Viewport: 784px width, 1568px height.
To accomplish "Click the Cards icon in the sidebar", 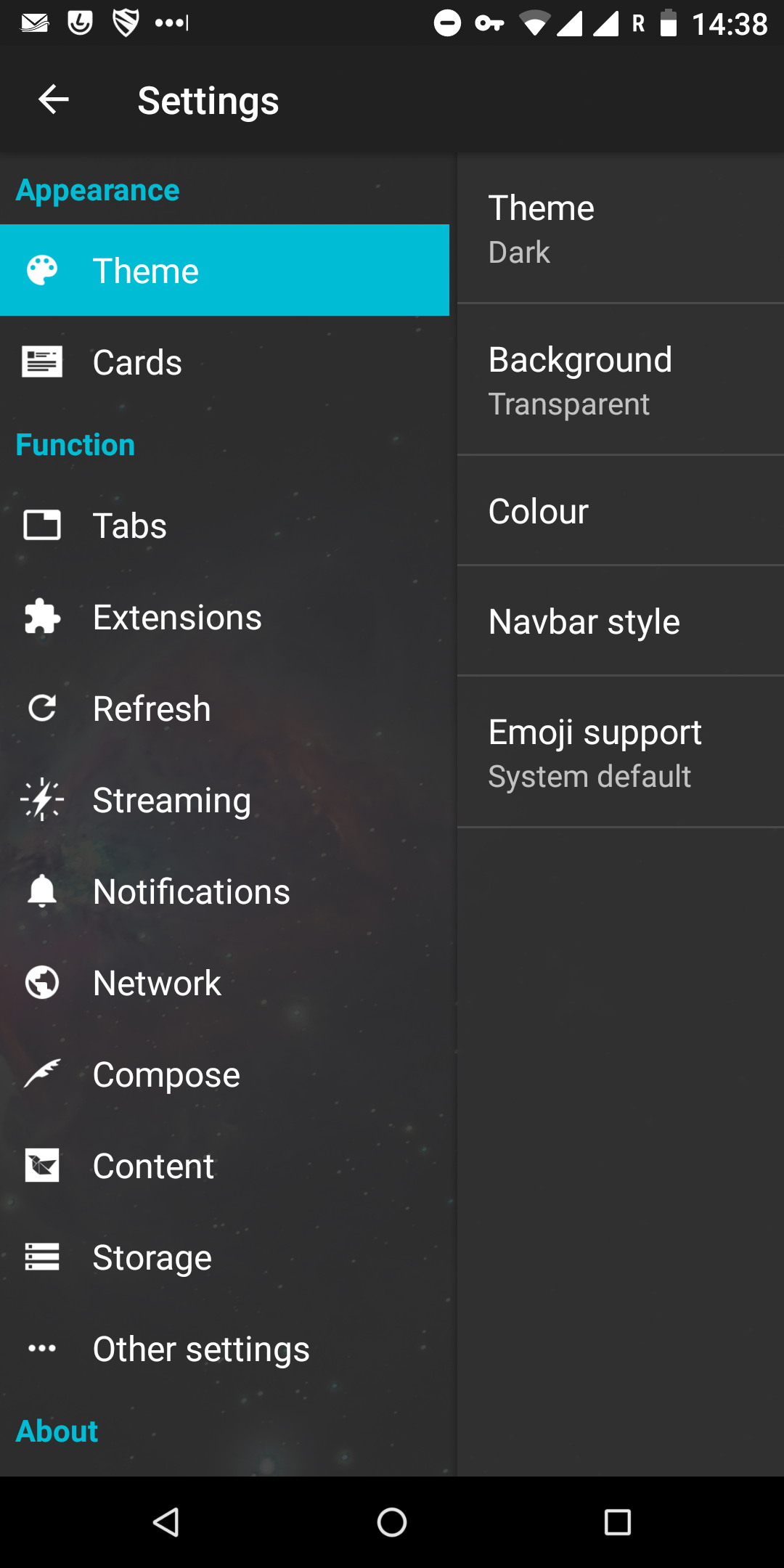I will pyautogui.click(x=43, y=362).
